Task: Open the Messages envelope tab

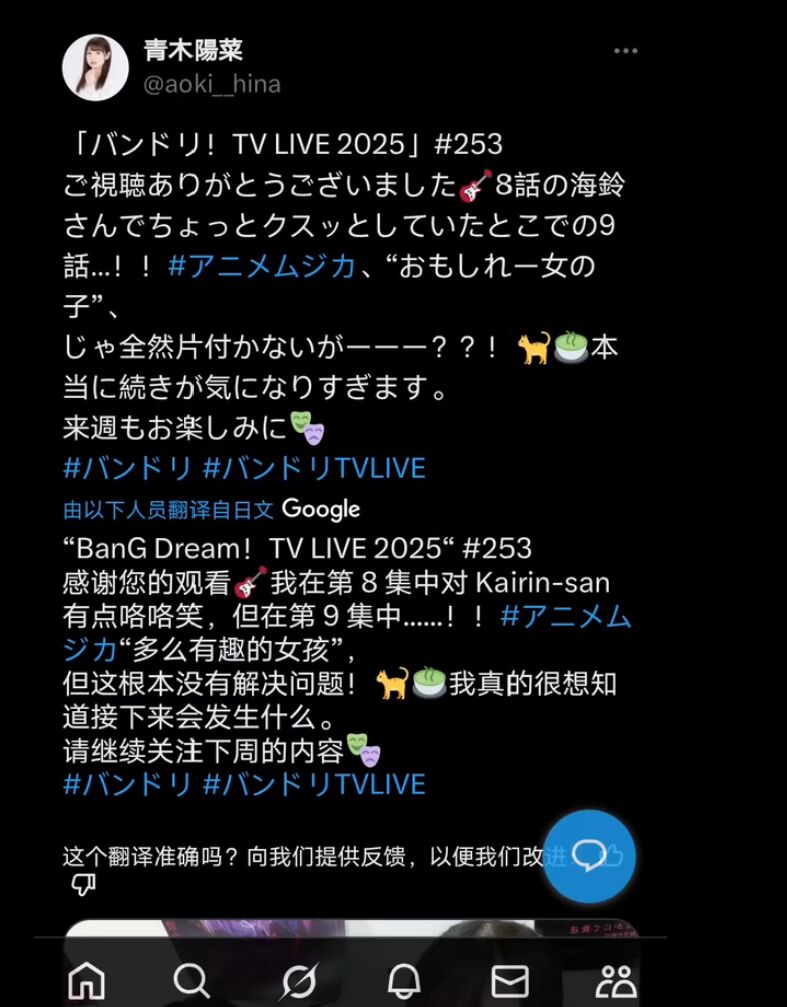Action: (510, 979)
